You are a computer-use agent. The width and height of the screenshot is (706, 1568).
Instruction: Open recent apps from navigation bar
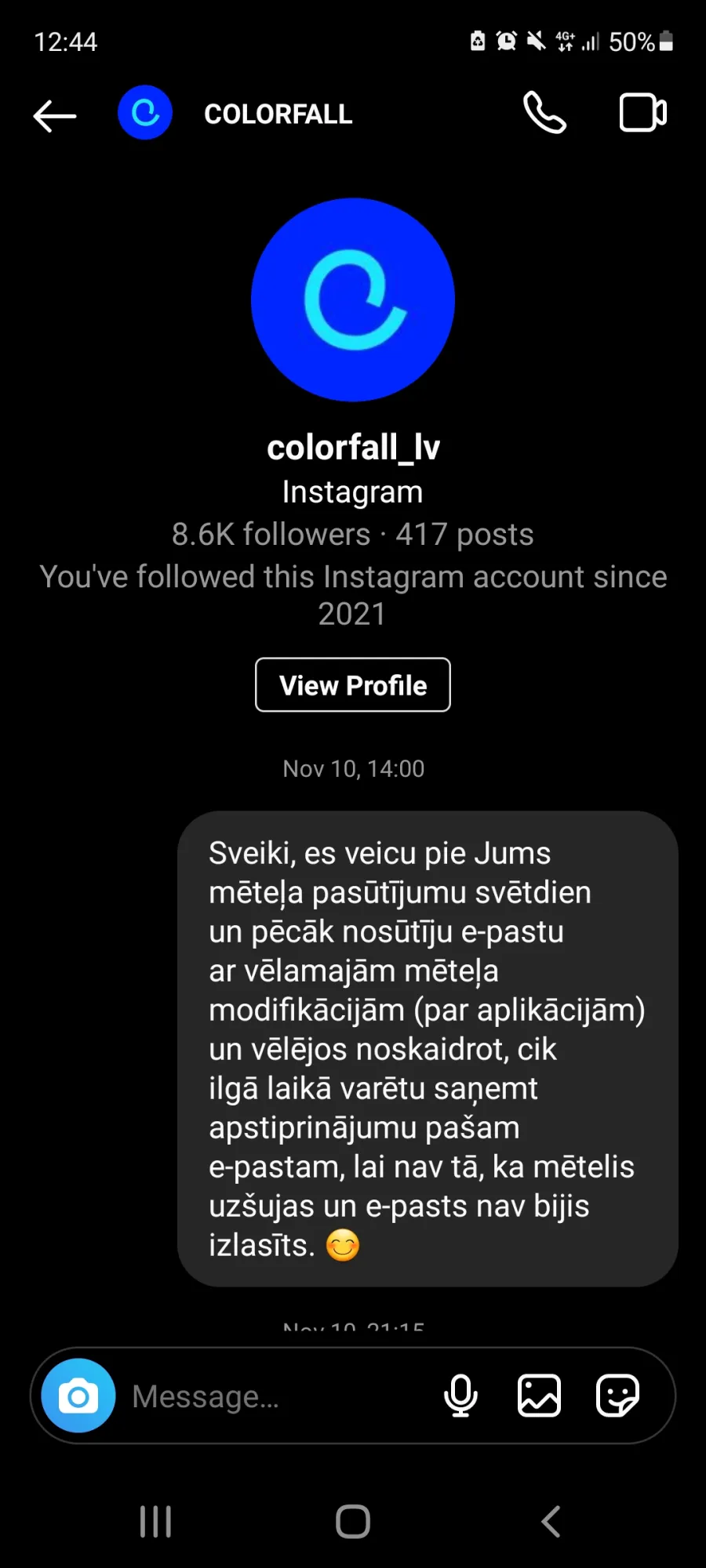tap(155, 1522)
